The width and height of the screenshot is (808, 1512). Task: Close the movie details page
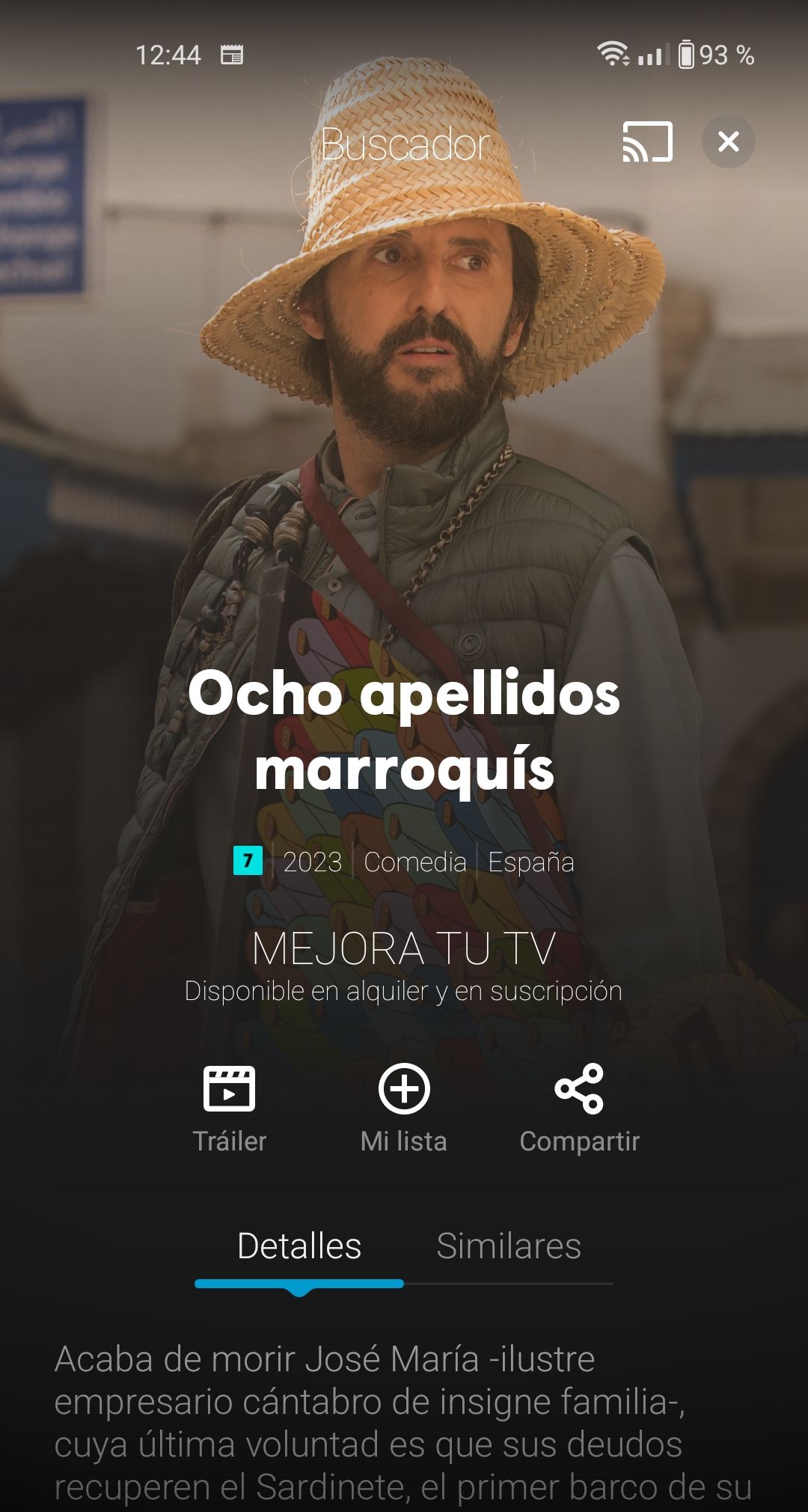(x=728, y=141)
